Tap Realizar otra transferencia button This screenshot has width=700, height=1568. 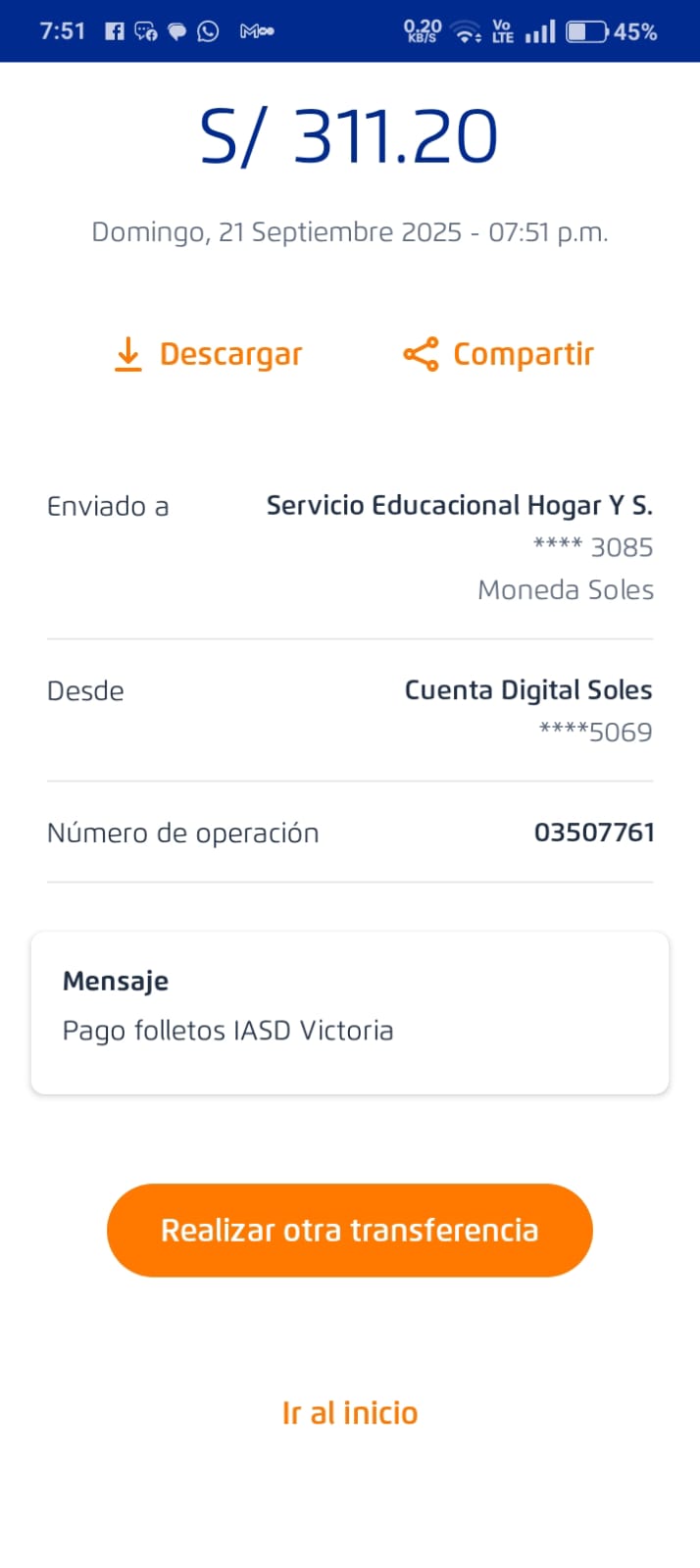350,1230
